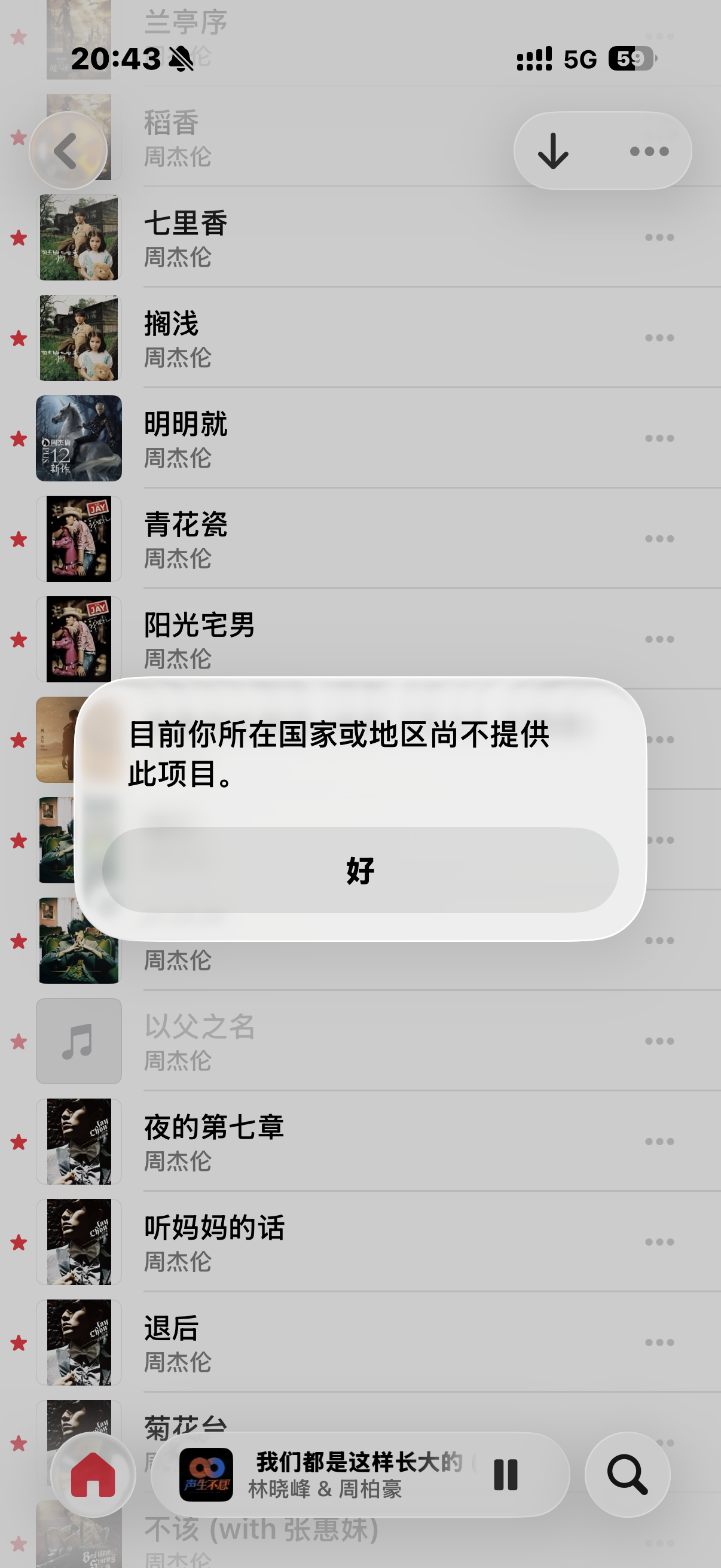Open the search tab

[x=627, y=1475]
